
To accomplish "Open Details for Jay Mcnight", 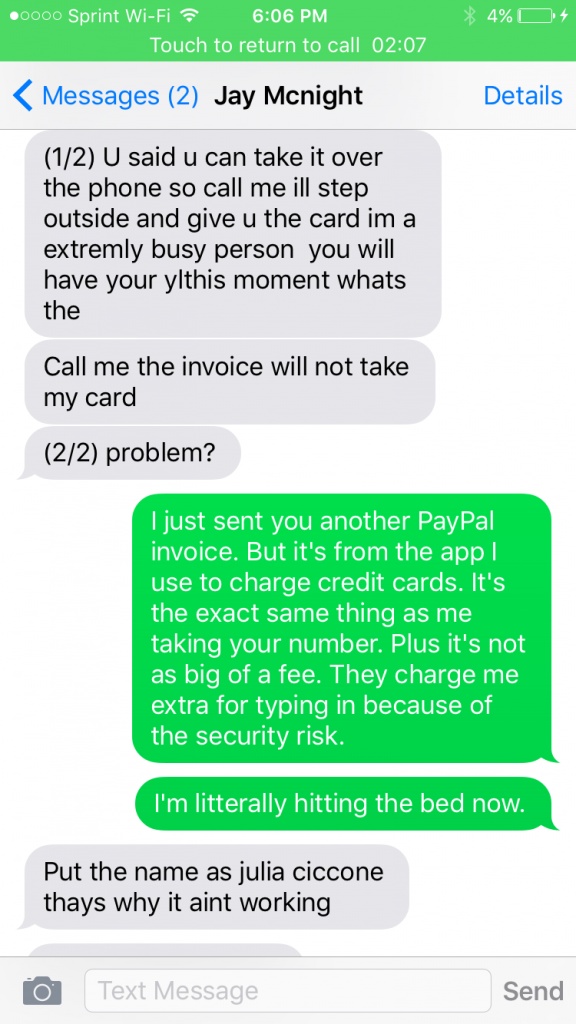I will coord(522,96).
